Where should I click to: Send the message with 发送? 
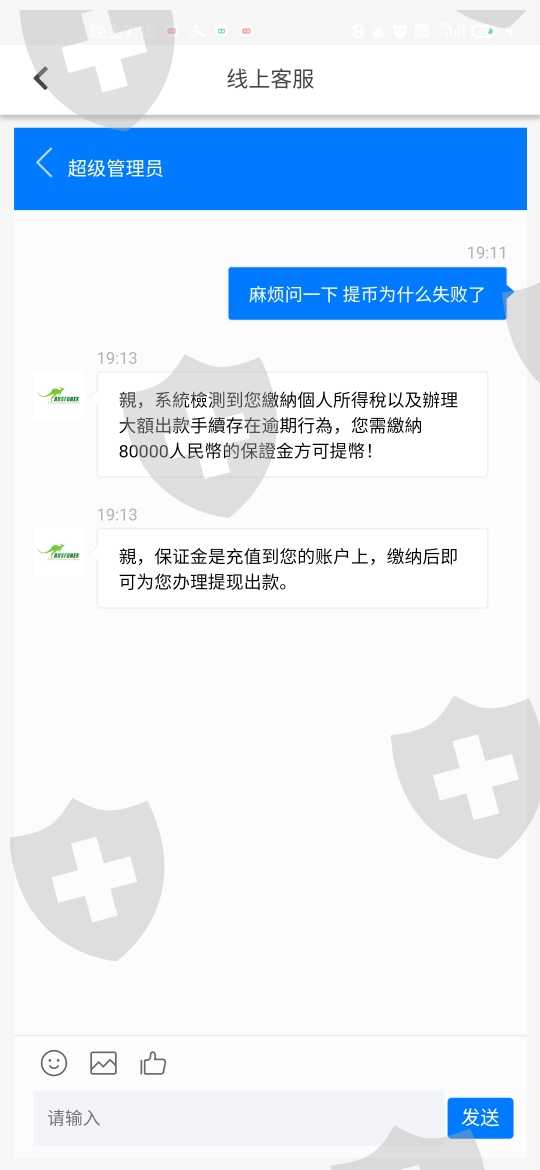click(x=480, y=1118)
